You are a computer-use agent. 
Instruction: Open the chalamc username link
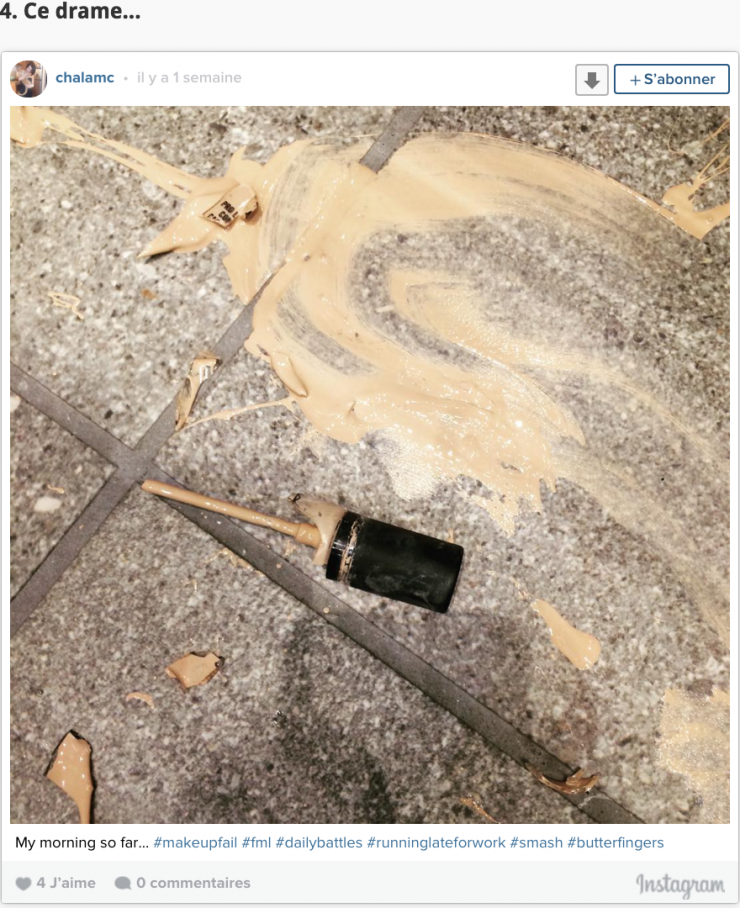85,78
